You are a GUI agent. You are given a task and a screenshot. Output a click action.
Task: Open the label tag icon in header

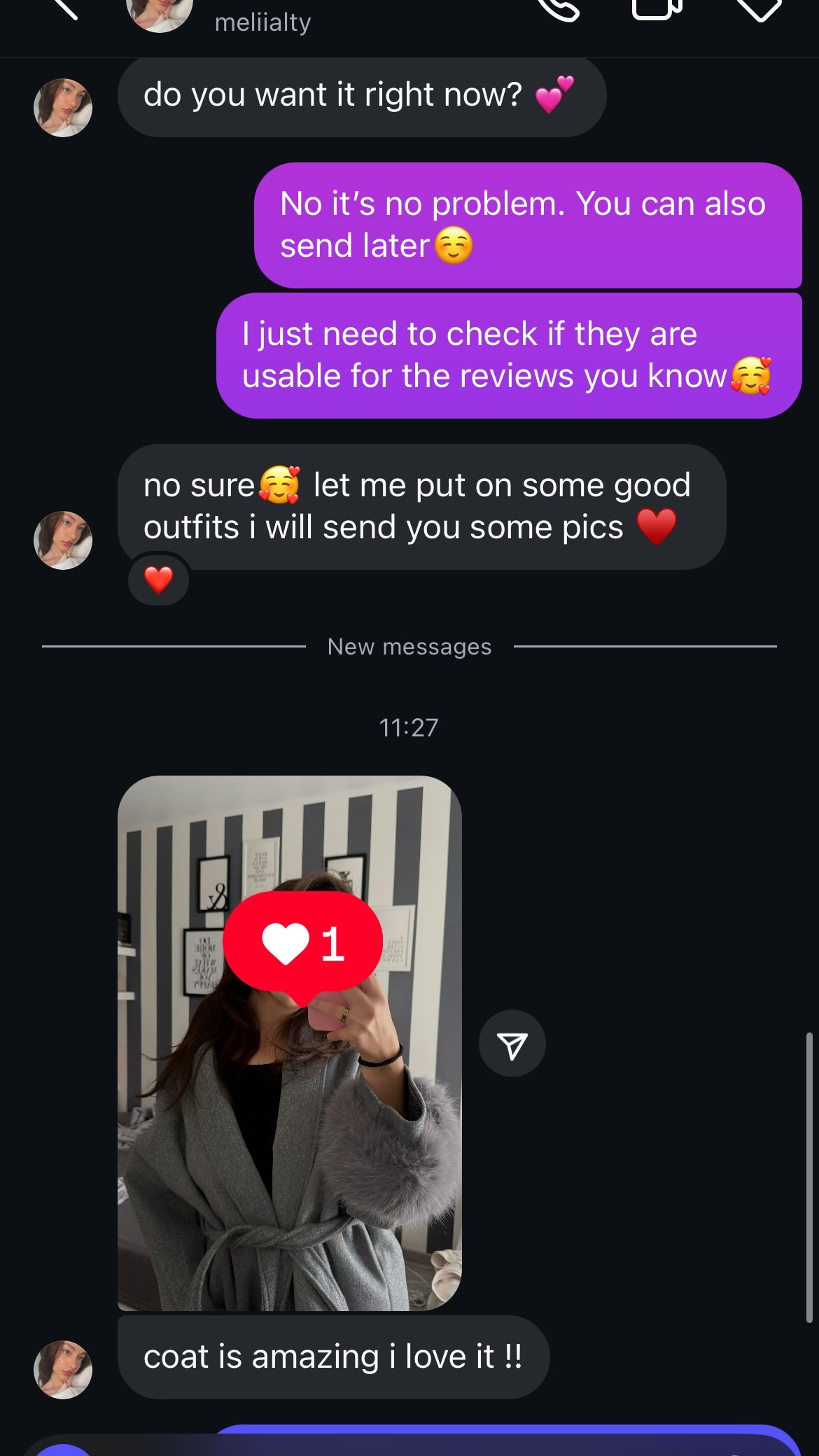click(x=759, y=8)
